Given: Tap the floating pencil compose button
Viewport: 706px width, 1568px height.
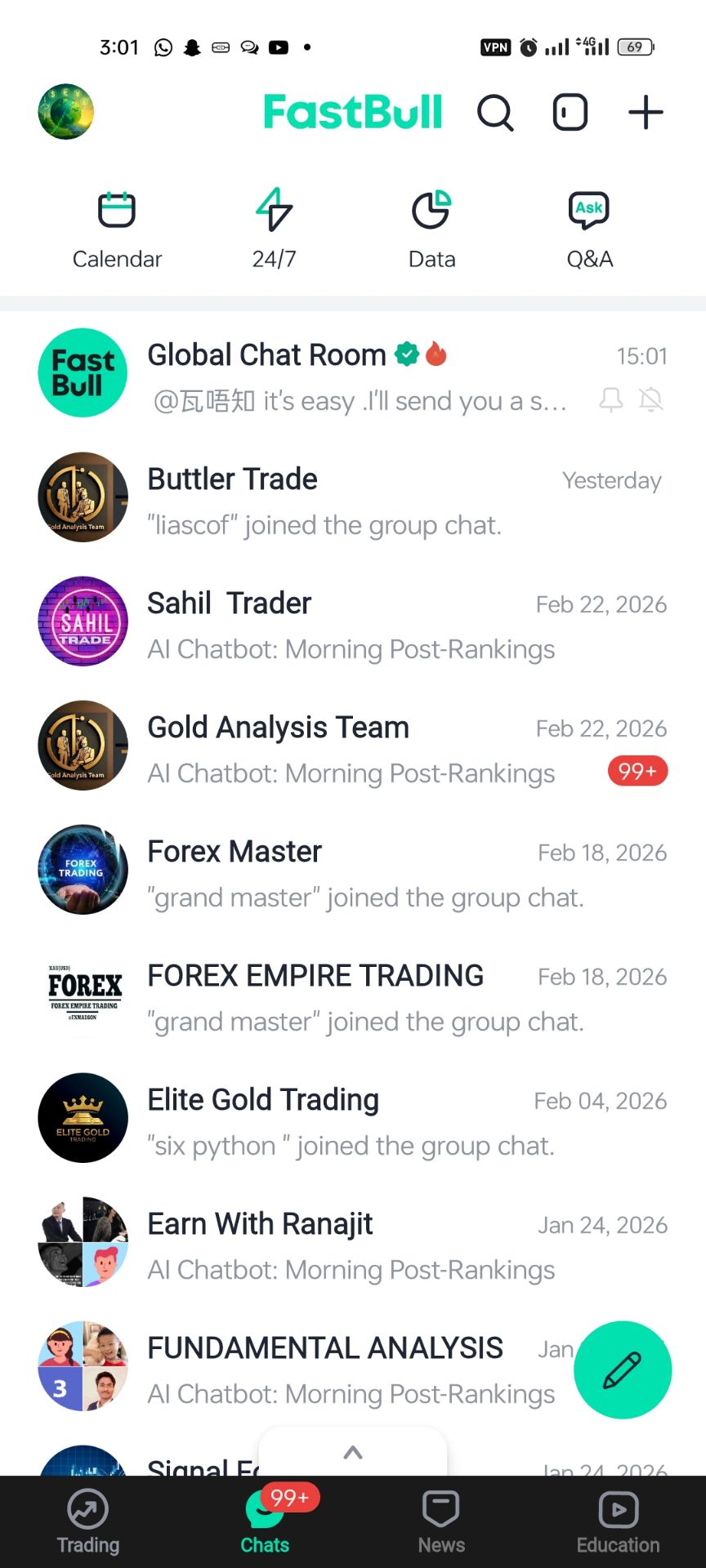Looking at the screenshot, I should (623, 1370).
